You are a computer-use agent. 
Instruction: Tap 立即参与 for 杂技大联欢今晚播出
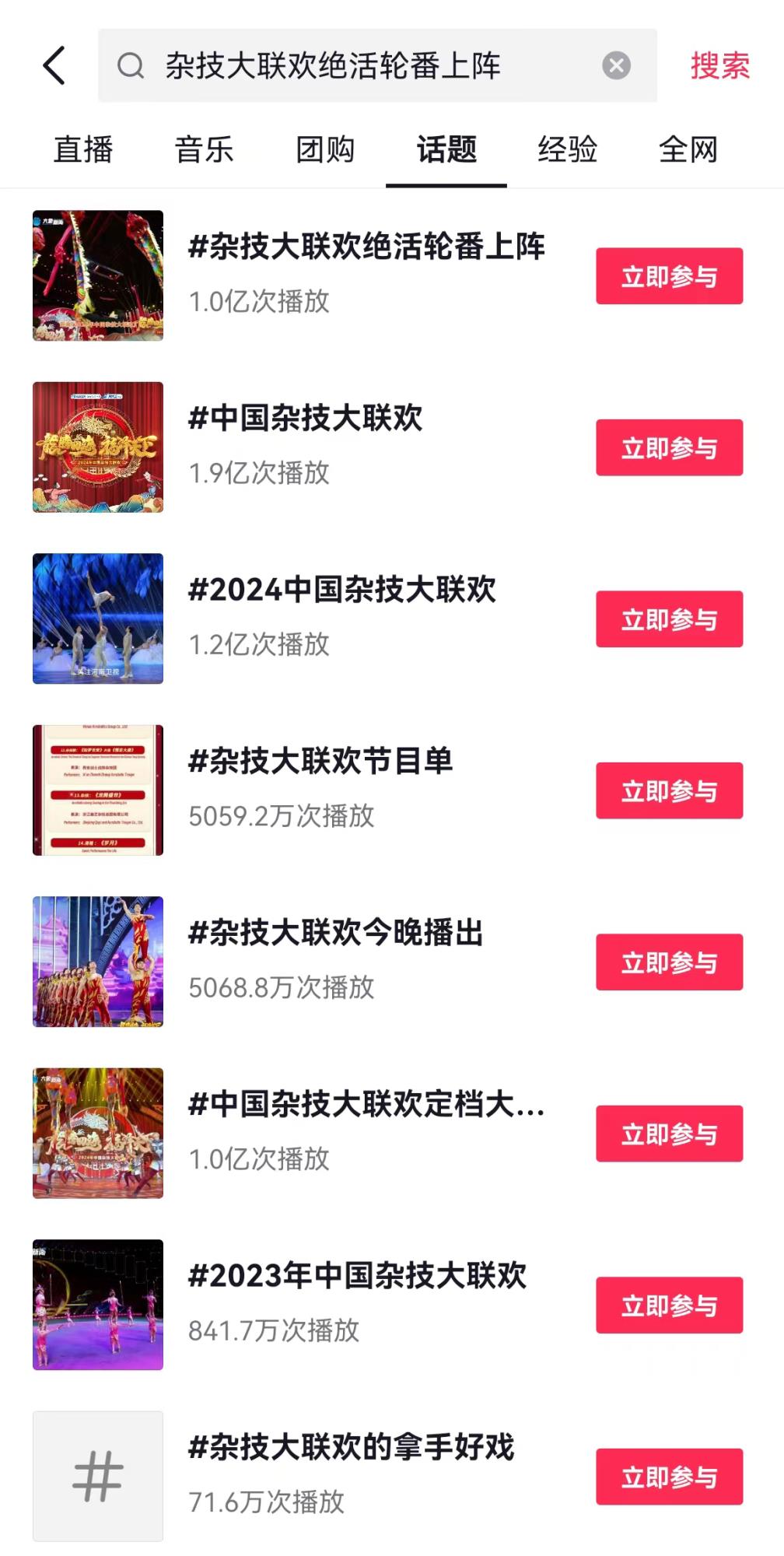pyautogui.click(x=668, y=962)
